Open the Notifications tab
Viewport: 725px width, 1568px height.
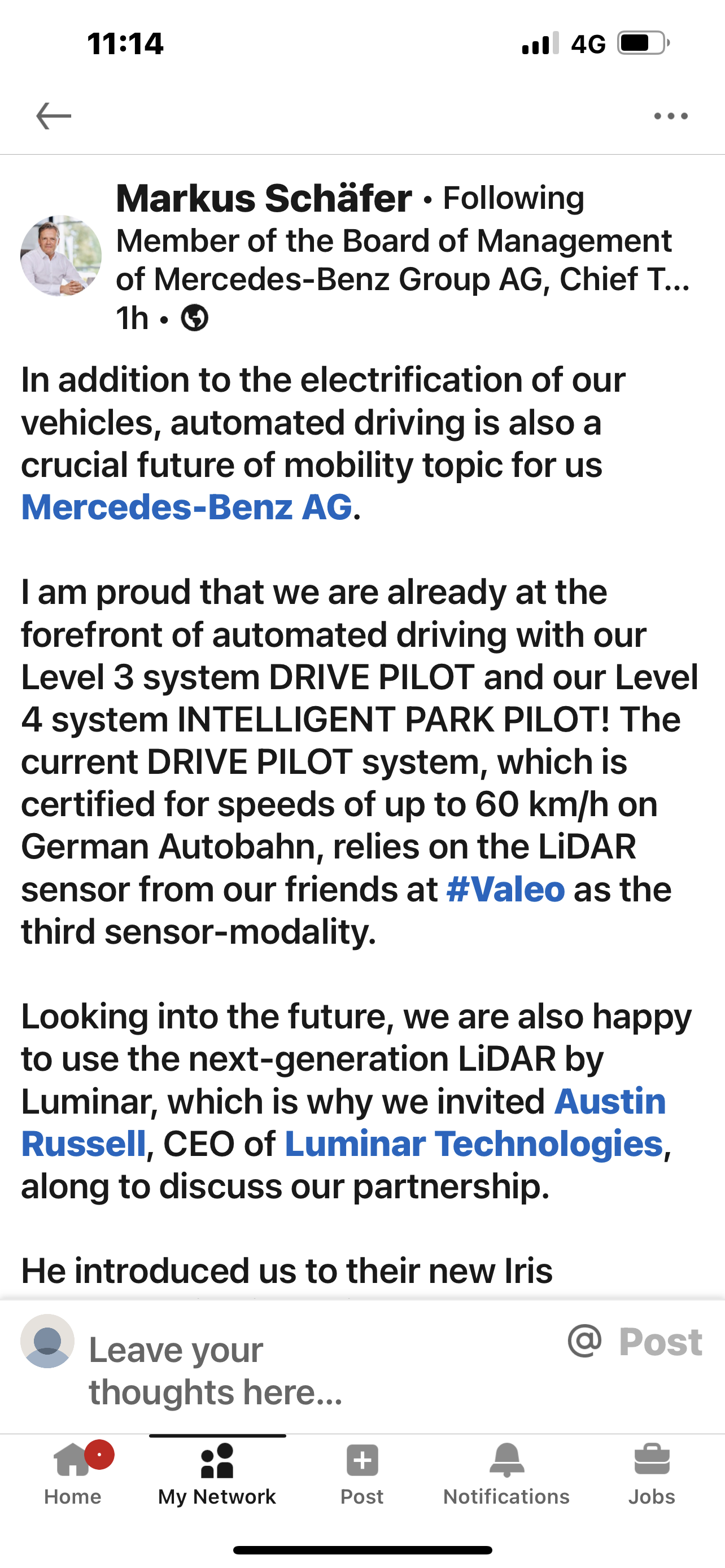pyautogui.click(x=506, y=1473)
